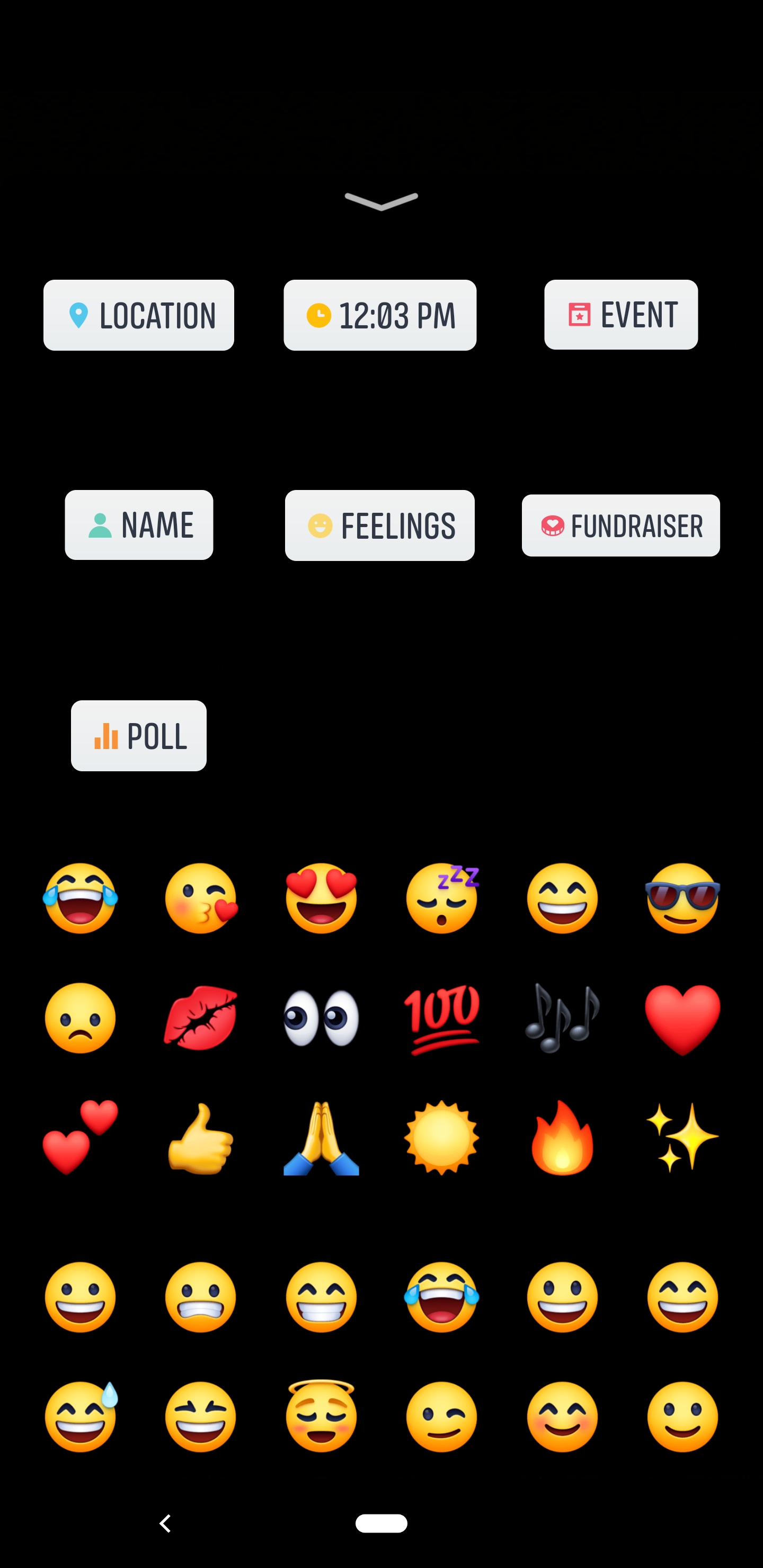Insert the sleeping face emoji

[x=442, y=898]
